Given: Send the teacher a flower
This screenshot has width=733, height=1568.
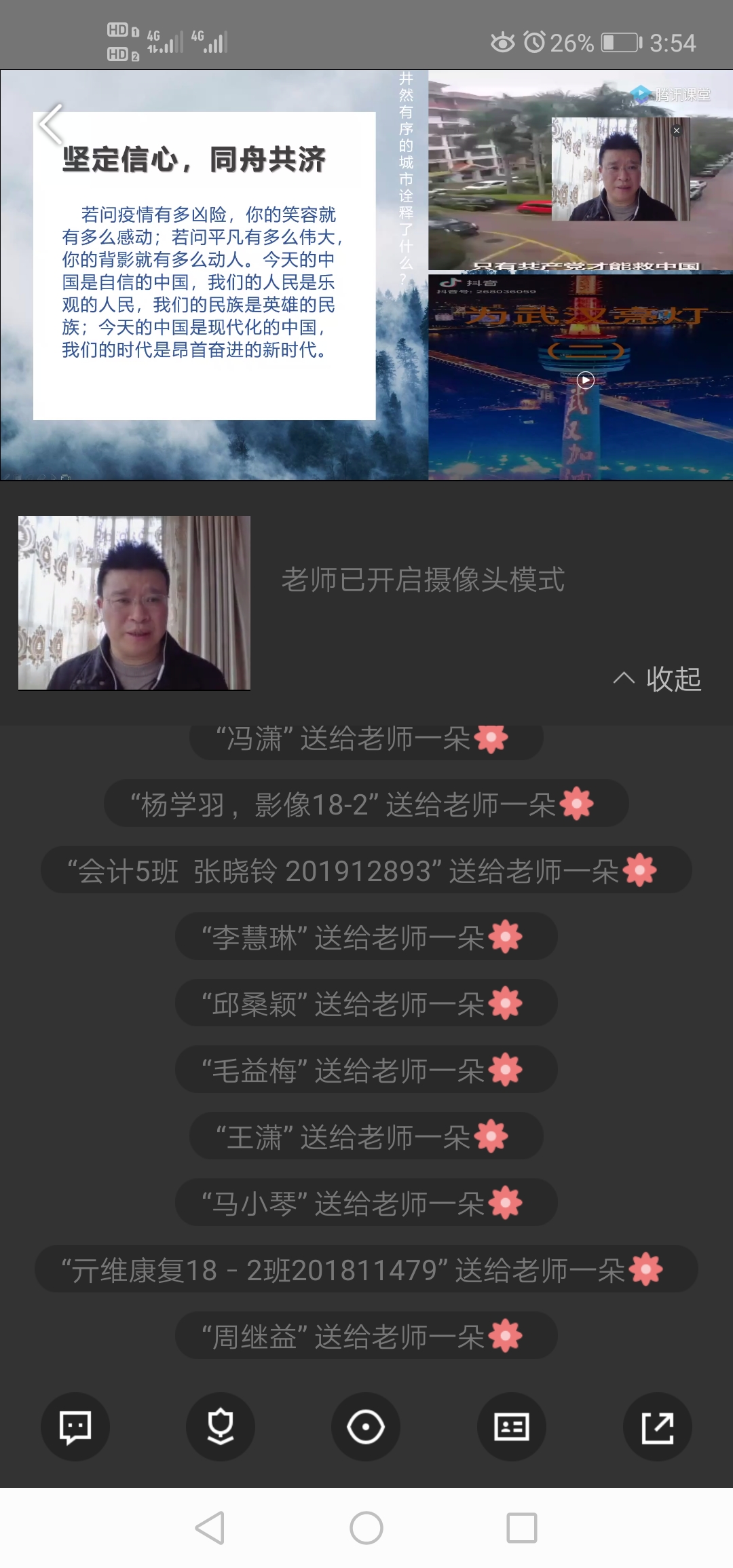Looking at the screenshot, I should point(221,1427).
